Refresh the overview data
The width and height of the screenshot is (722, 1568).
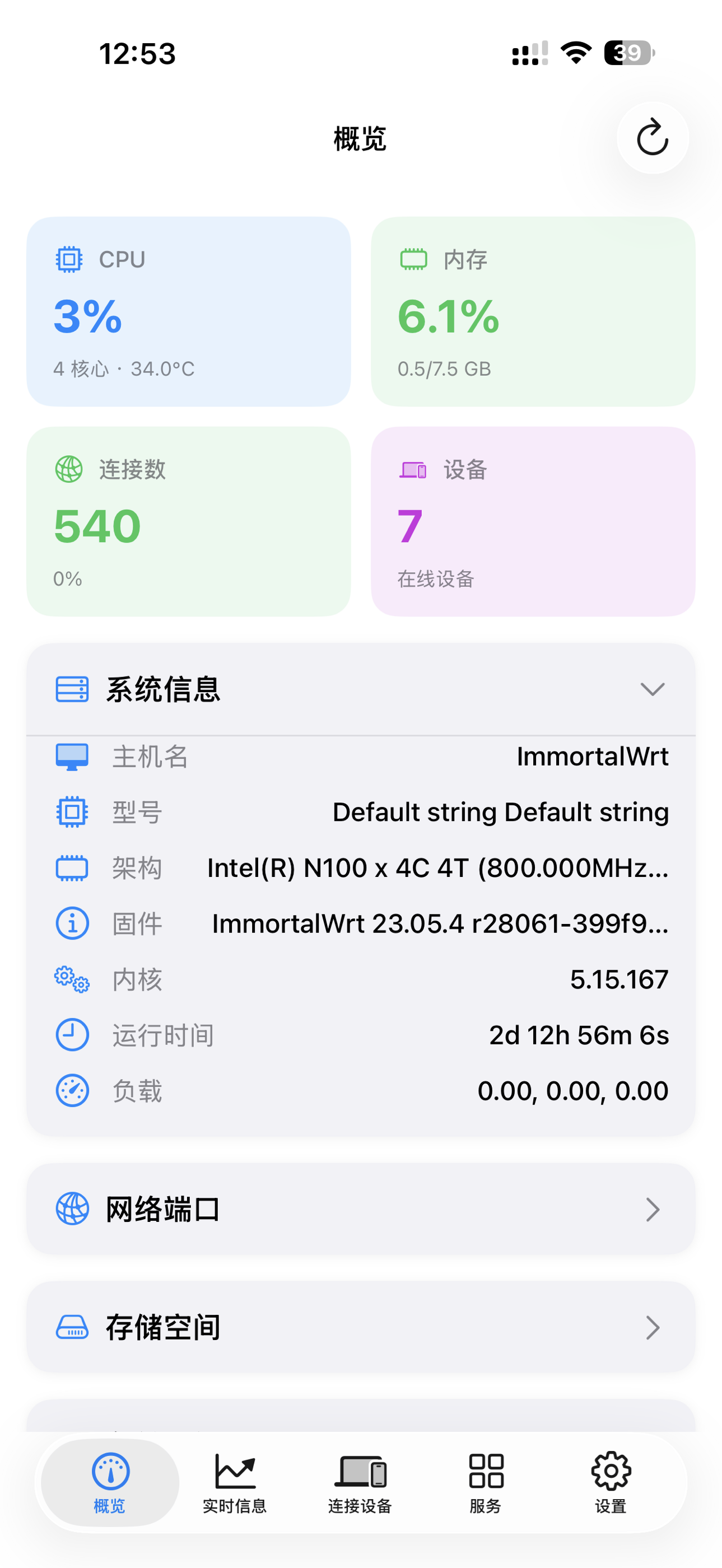click(x=652, y=138)
